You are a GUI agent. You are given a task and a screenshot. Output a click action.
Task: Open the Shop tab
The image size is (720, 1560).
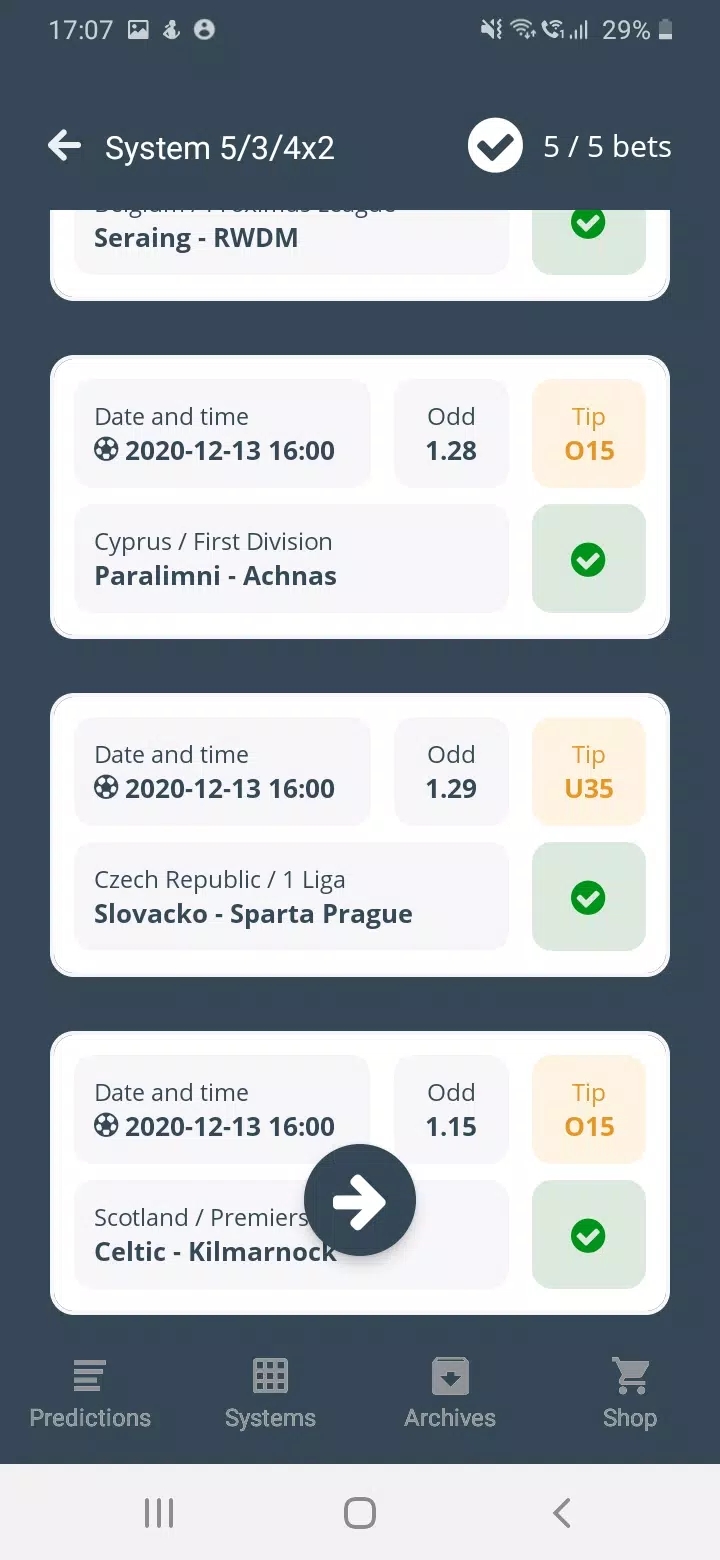click(630, 1395)
